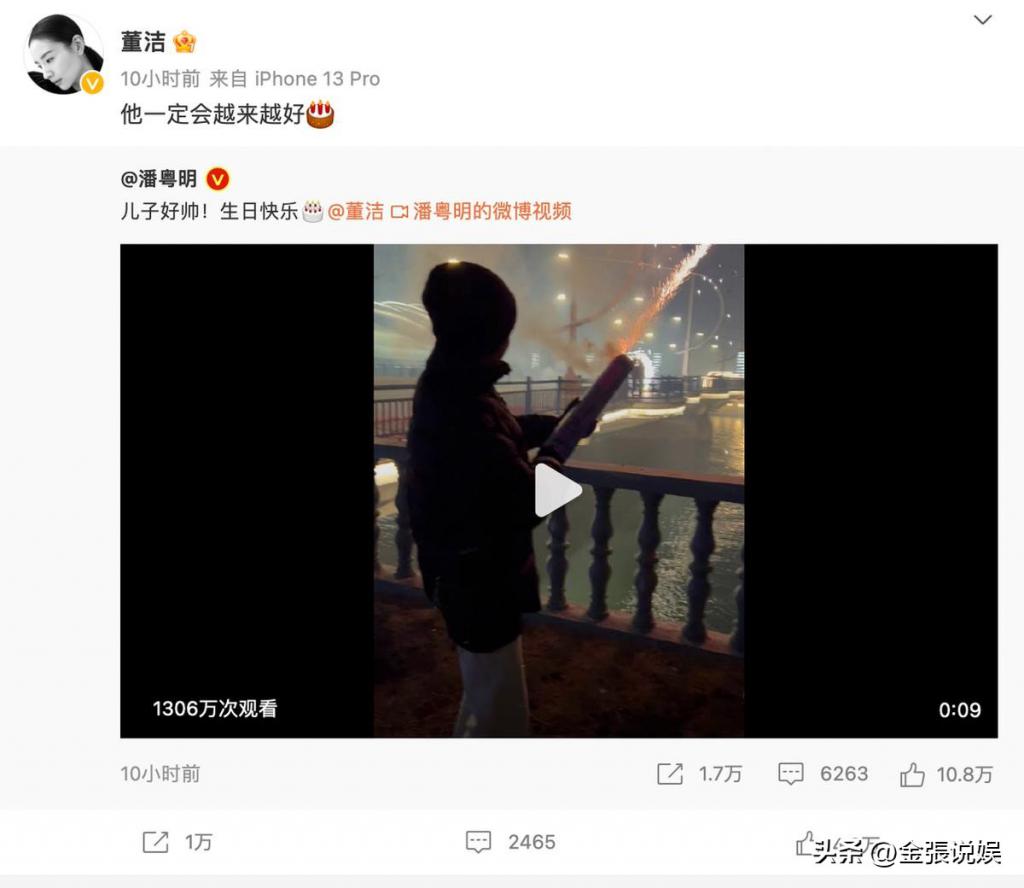
Task: Open the 潘粤明的微博视频 link
Action: (482, 211)
